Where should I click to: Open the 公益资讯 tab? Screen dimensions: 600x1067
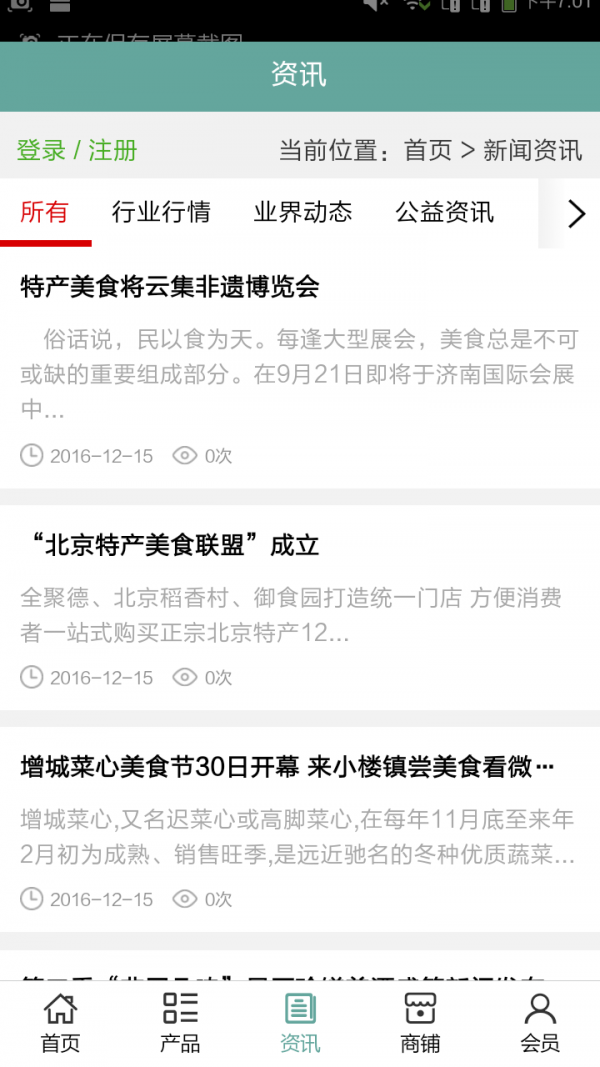(x=444, y=212)
